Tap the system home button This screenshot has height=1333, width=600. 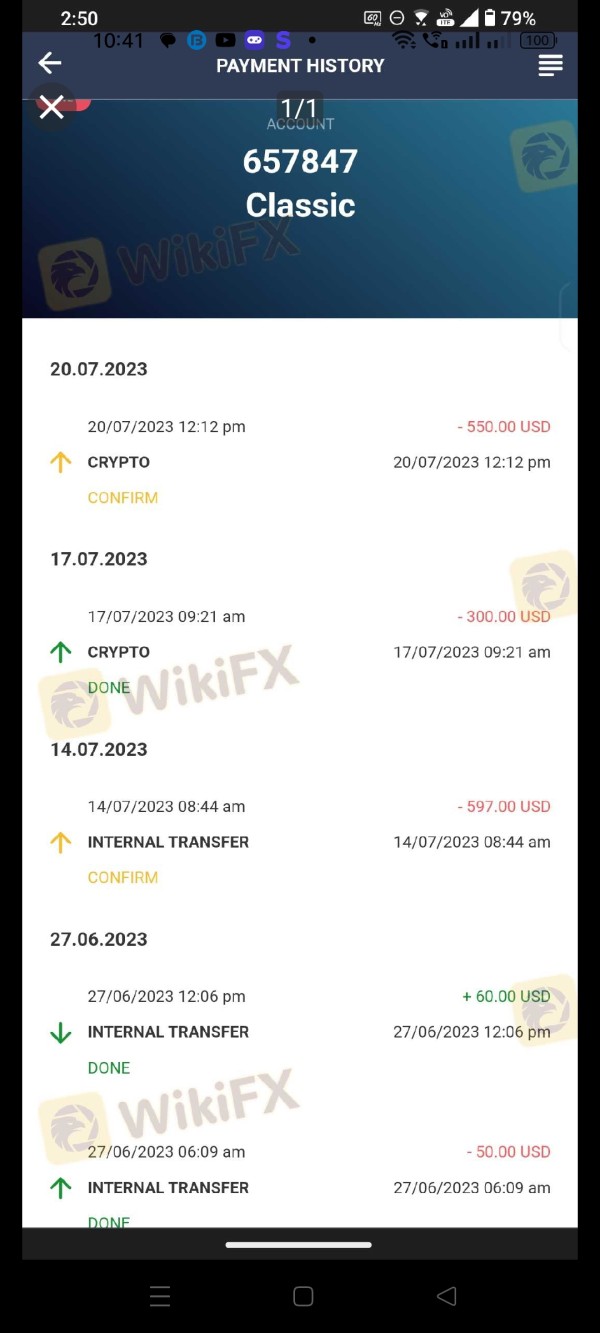(x=303, y=1296)
